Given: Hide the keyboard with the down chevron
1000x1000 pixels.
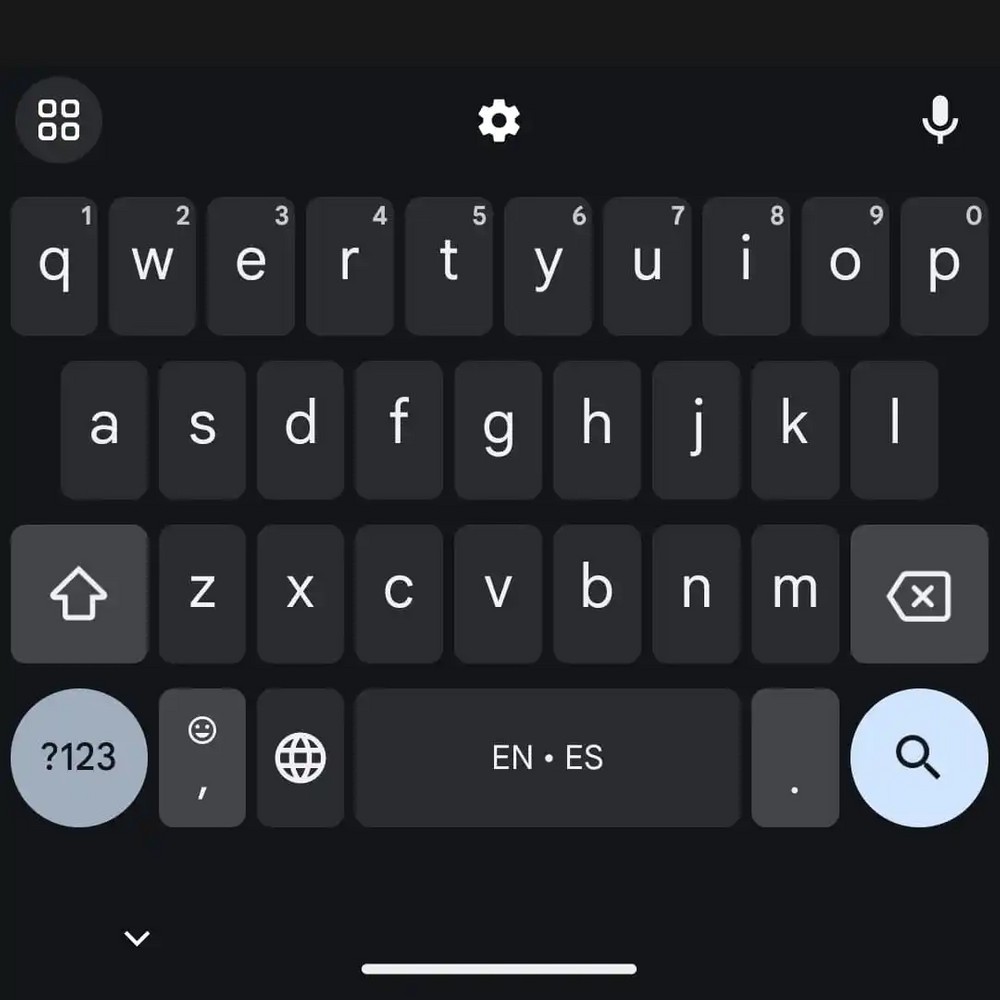Looking at the screenshot, I should pyautogui.click(x=136, y=938).
